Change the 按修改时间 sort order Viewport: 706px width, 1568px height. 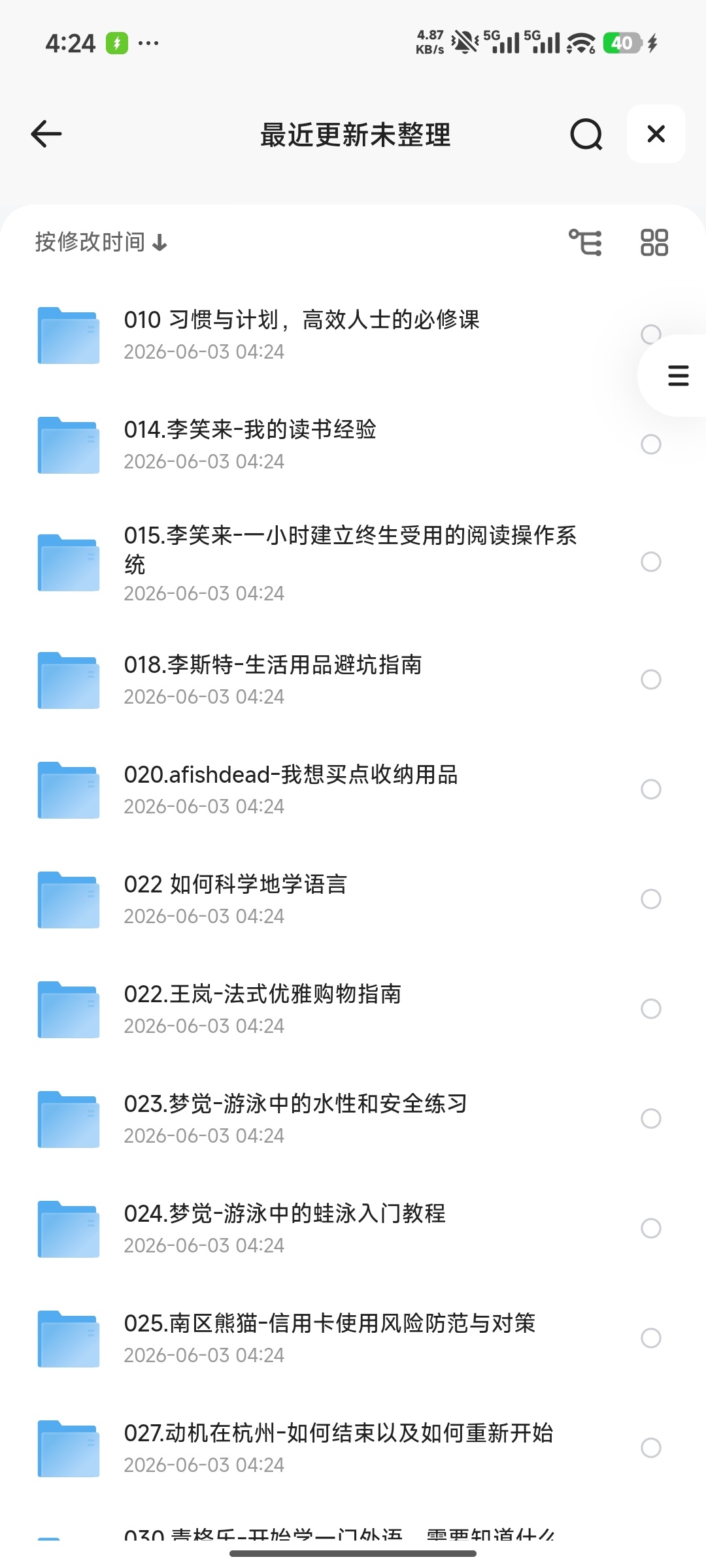(x=101, y=242)
